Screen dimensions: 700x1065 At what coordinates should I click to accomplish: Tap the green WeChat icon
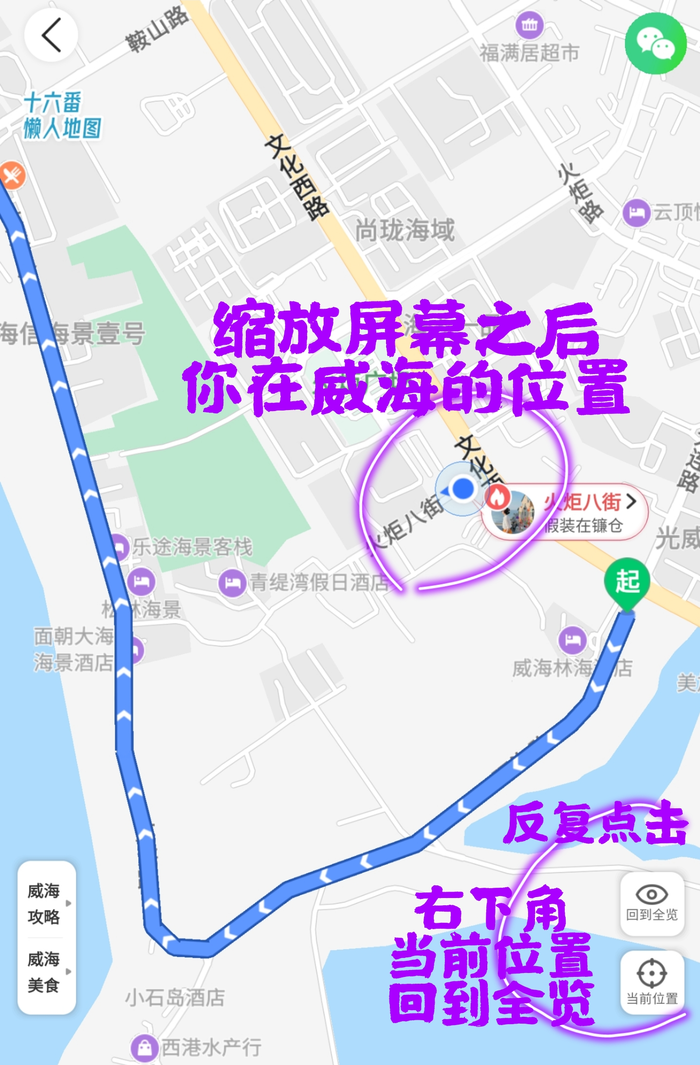[655, 43]
